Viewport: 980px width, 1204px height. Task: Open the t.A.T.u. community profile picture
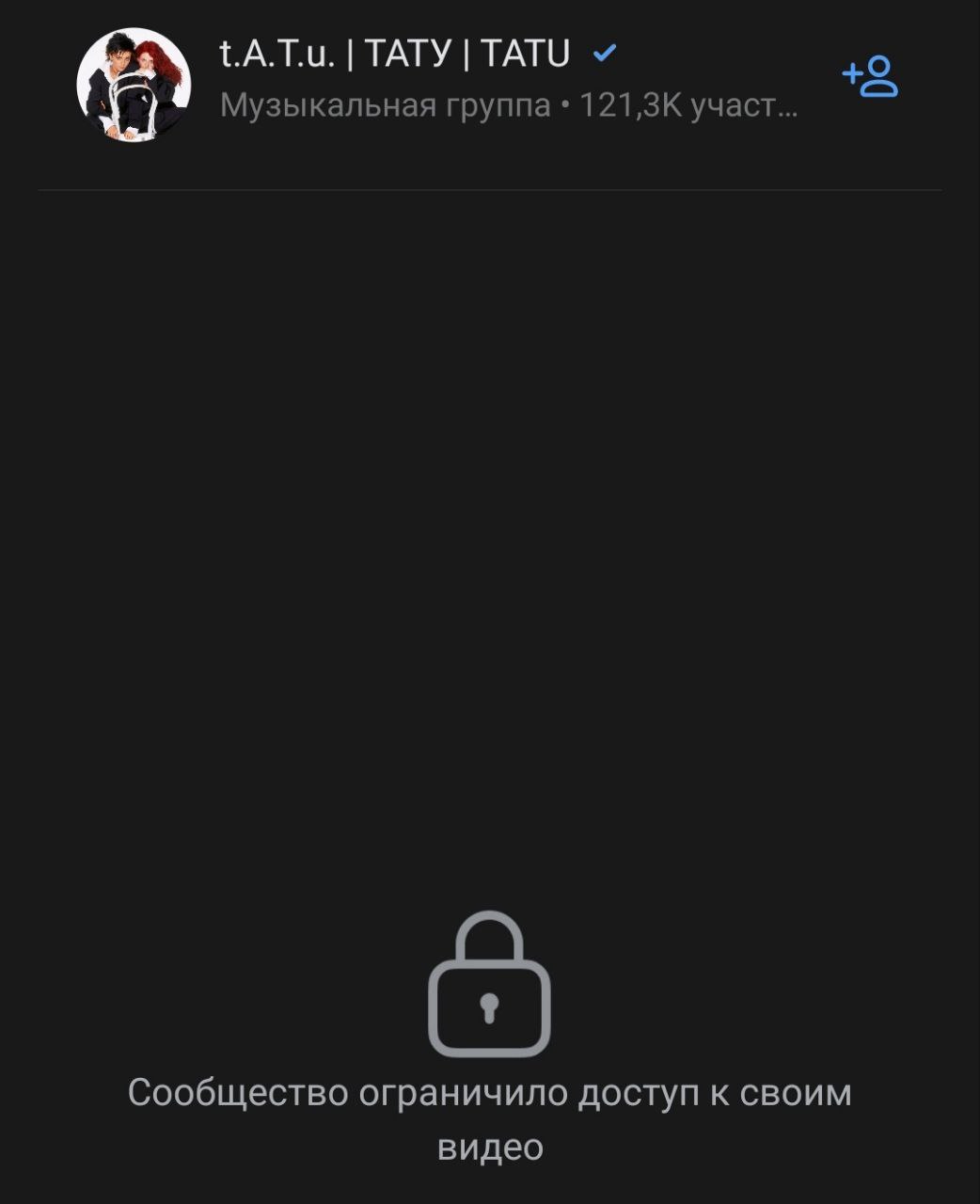pos(134,85)
